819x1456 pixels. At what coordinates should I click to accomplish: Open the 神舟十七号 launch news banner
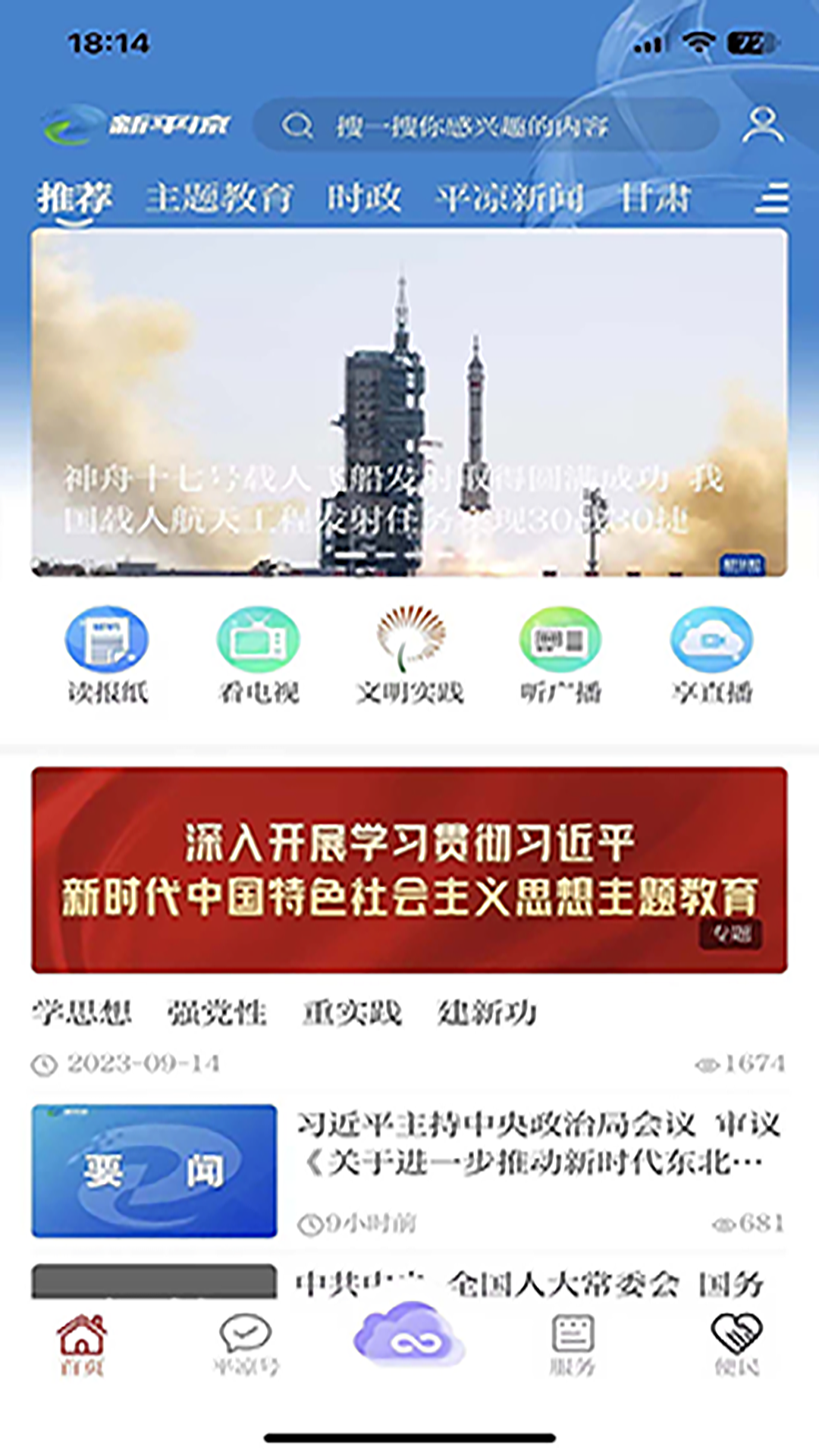(409, 402)
